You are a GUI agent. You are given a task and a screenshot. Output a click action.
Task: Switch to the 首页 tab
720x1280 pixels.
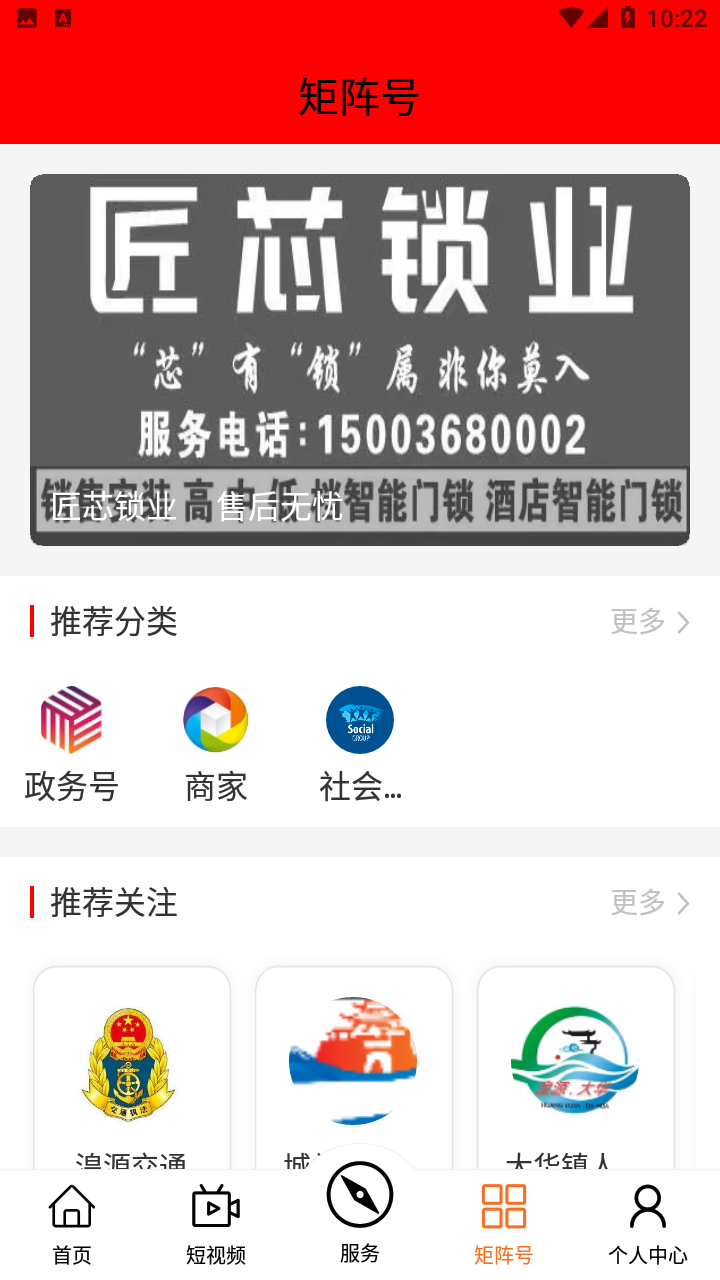point(71,1218)
